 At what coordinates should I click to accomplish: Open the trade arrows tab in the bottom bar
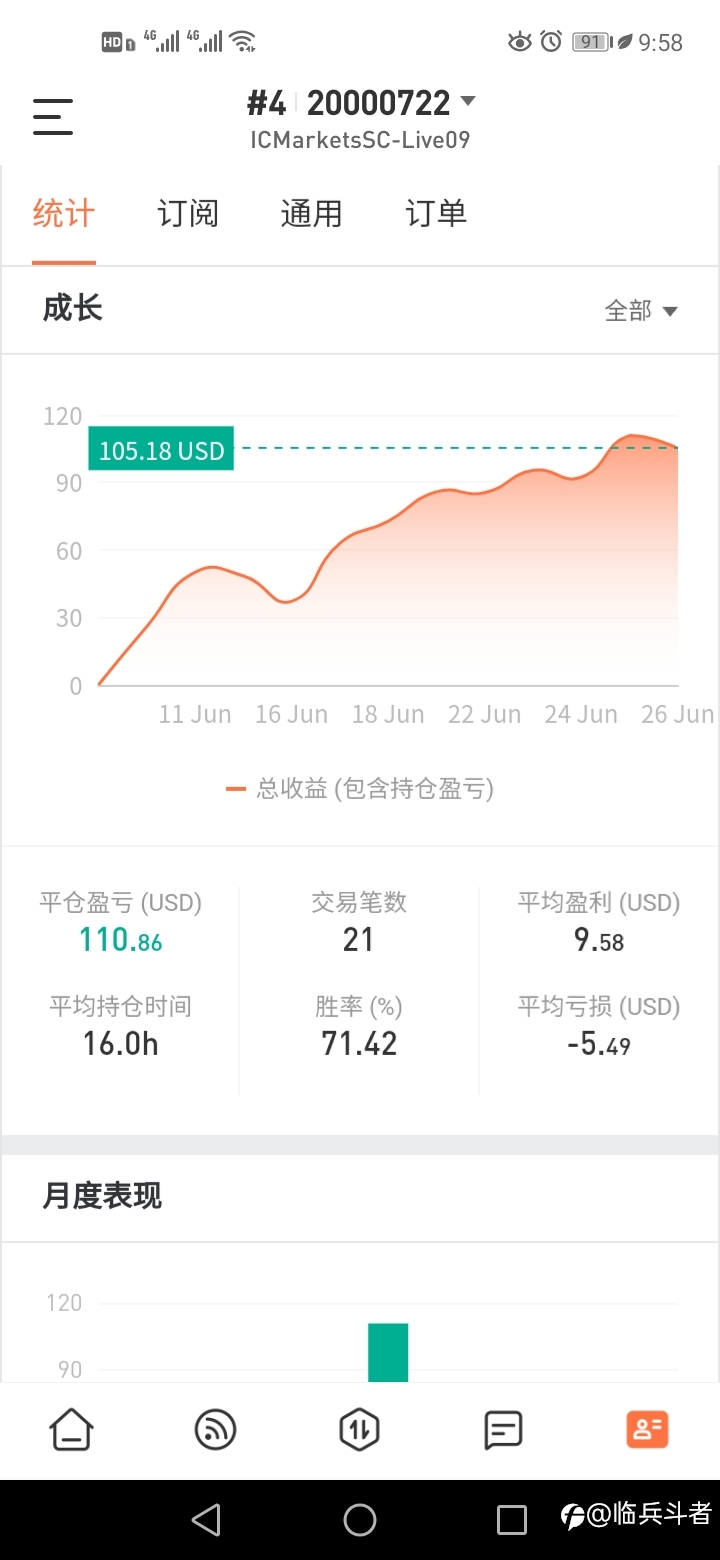pyautogui.click(x=360, y=1429)
